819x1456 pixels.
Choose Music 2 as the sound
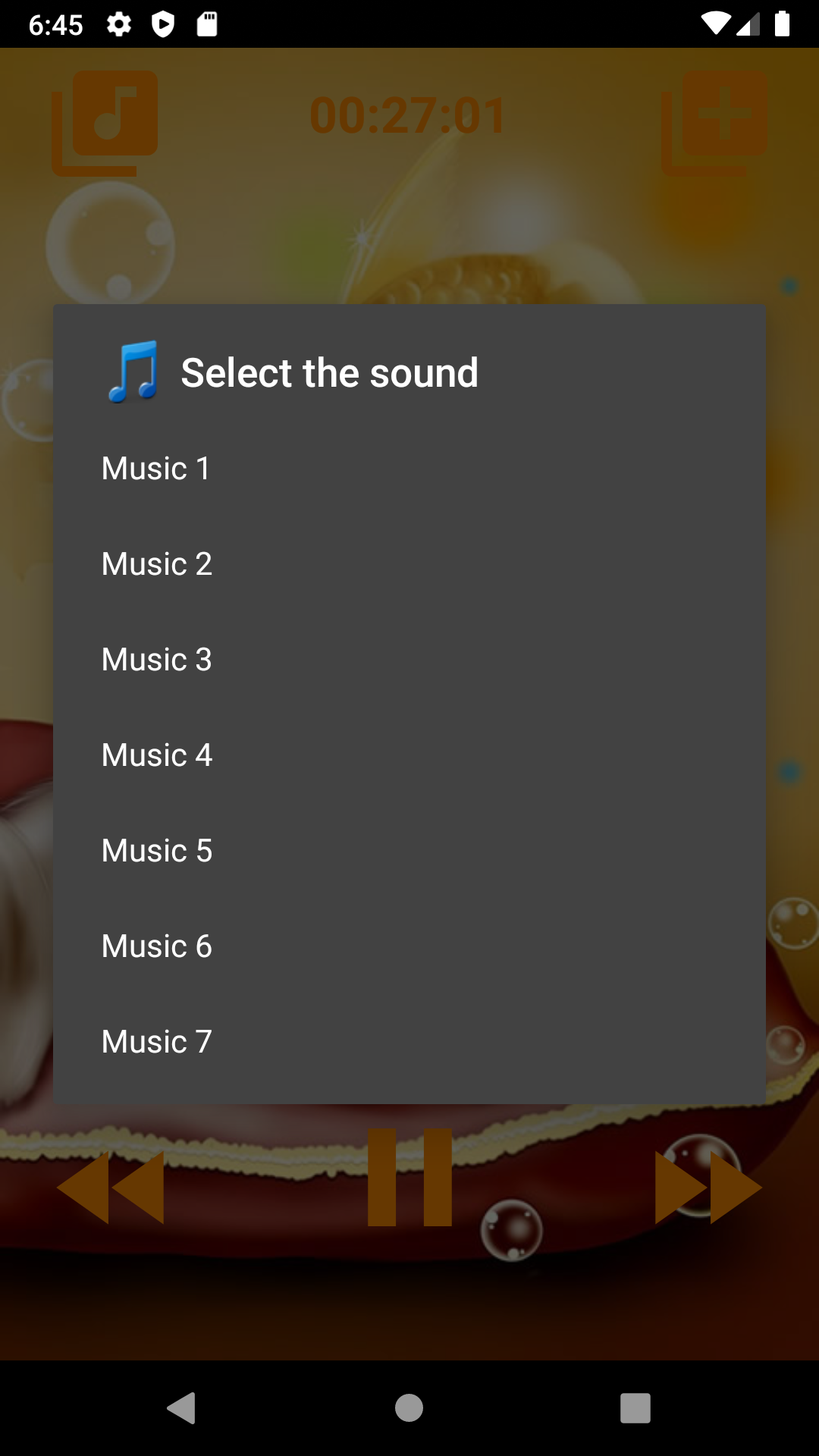pyautogui.click(x=409, y=564)
